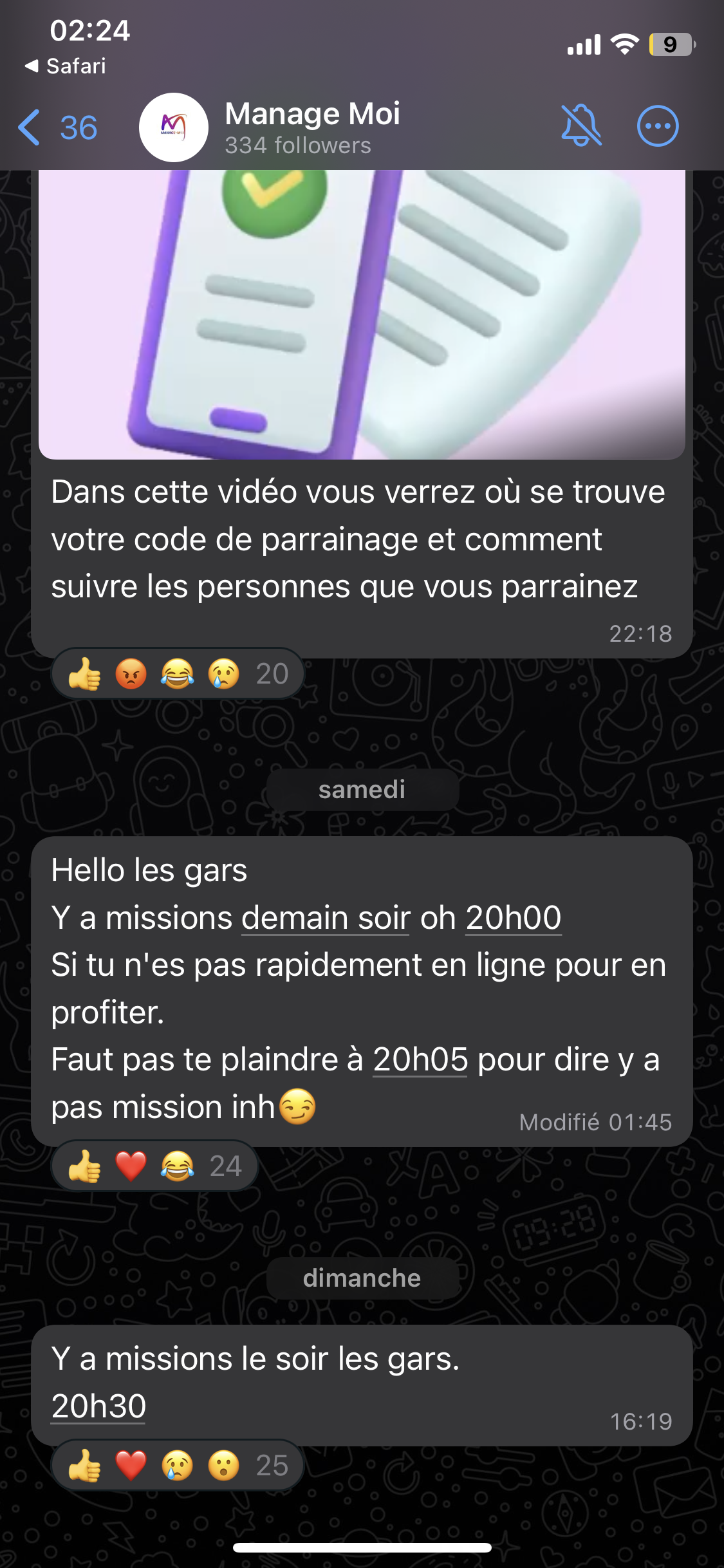Open the three-dot more options menu
Viewport: 724px width, 1568px height.
(657, 126)
